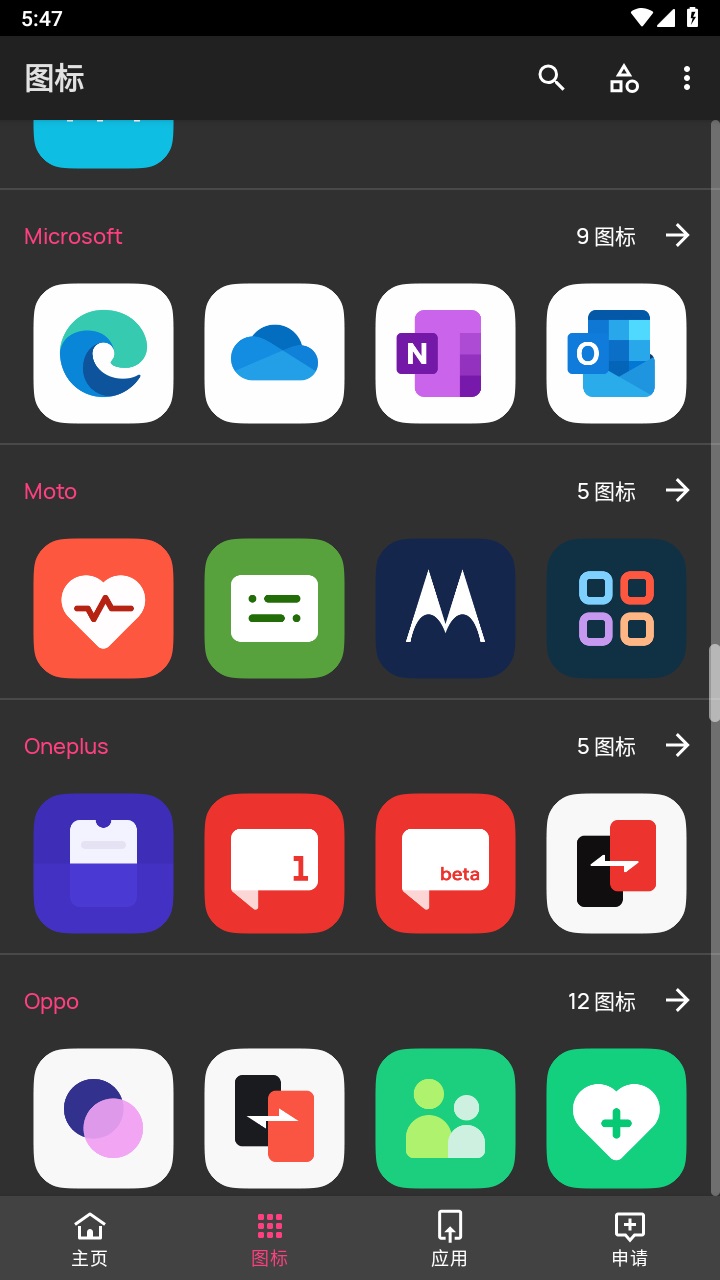Screen dimensions: 720x1280
Task: Expand the Microsoft icons section
Action: coord(678,236)
